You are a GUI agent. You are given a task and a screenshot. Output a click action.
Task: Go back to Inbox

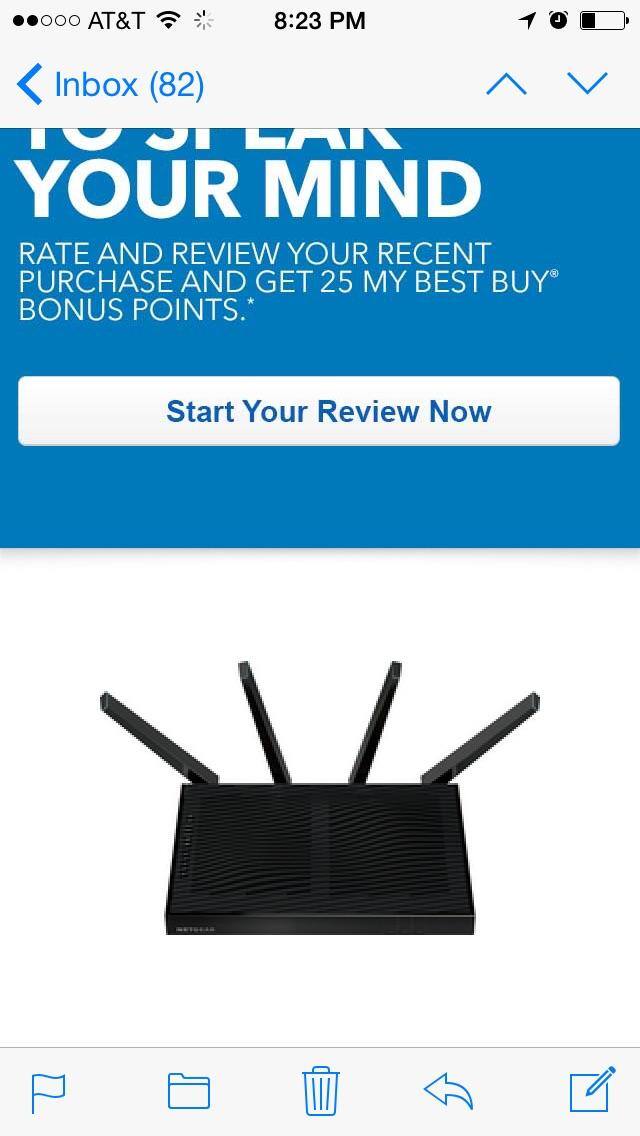(x=110, y=85)
